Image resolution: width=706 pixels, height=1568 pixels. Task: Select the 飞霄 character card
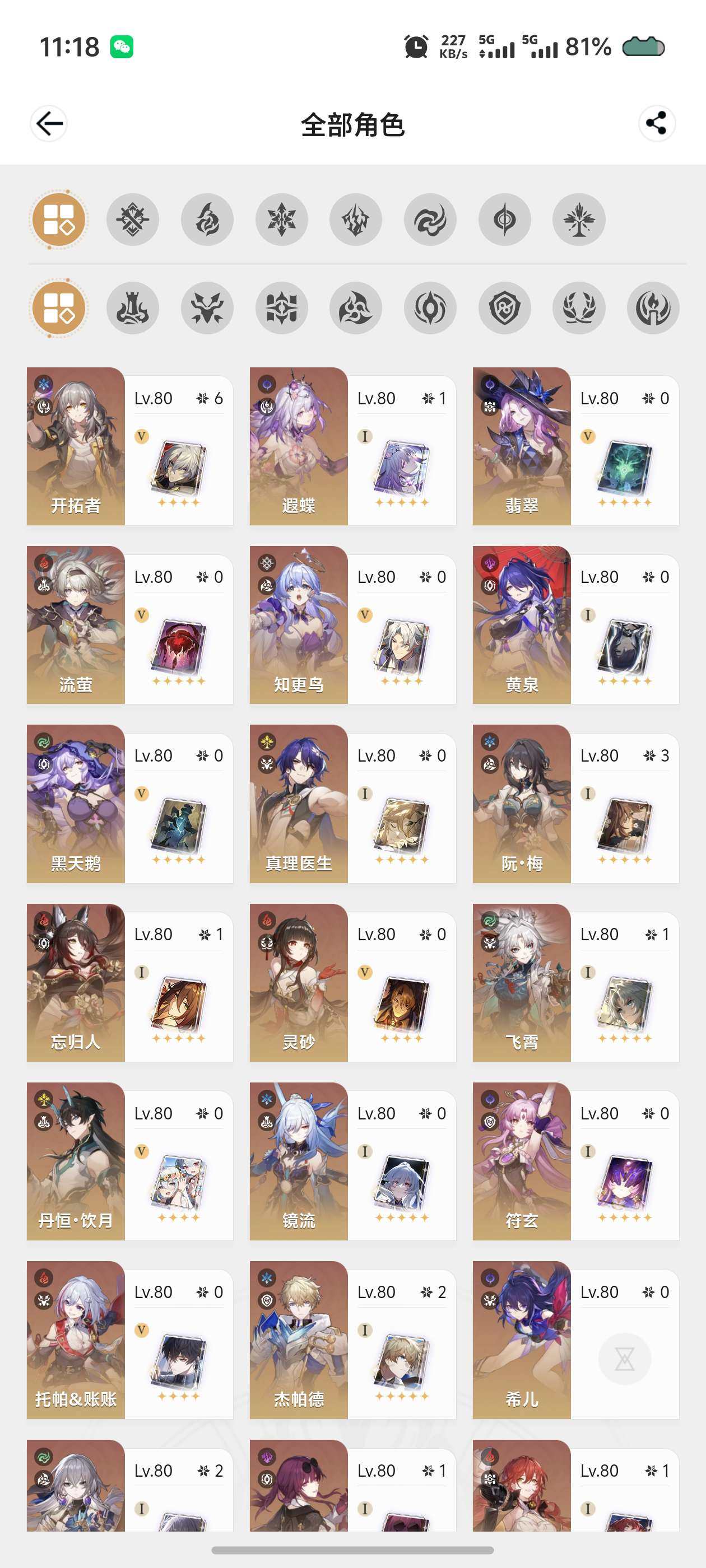pyautogui.click(x=575, y=982)
